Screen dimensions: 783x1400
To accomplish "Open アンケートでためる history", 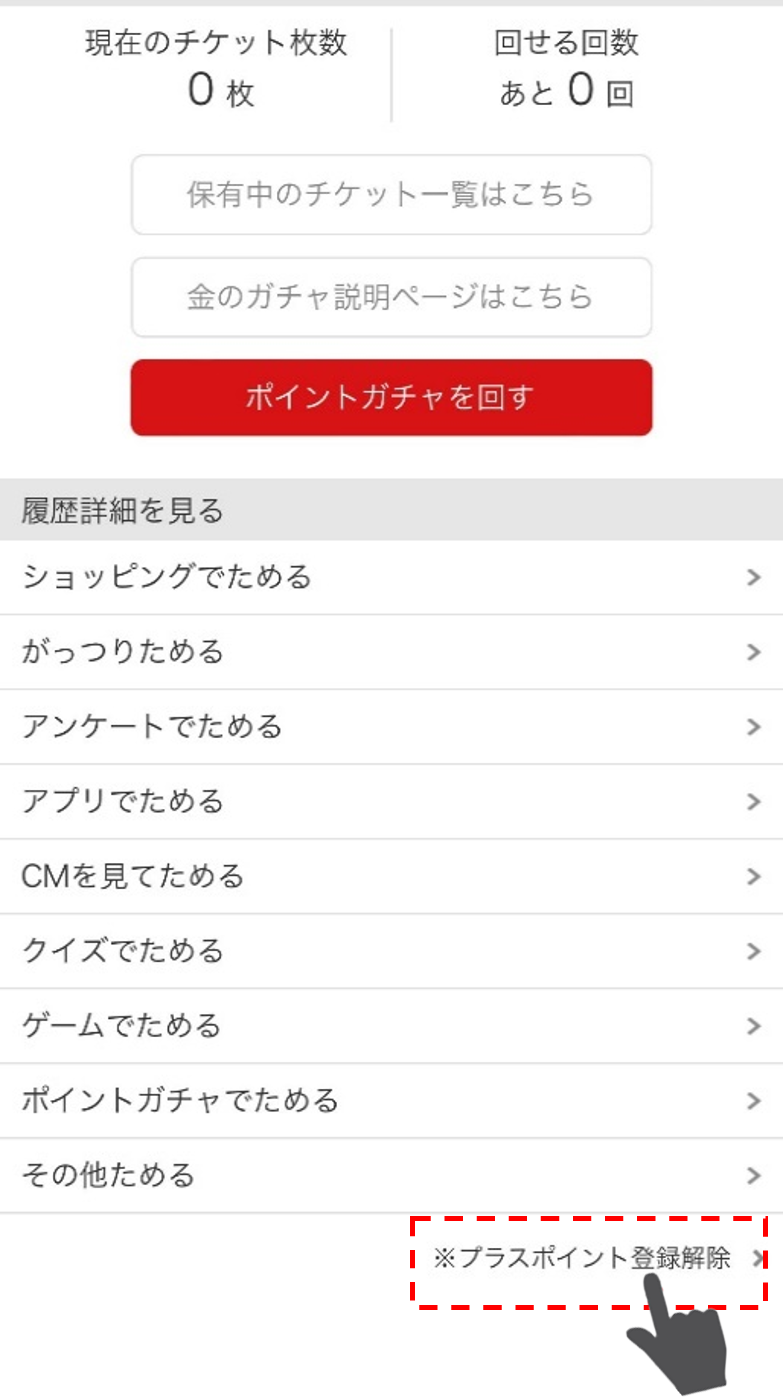I will point(391,727).
